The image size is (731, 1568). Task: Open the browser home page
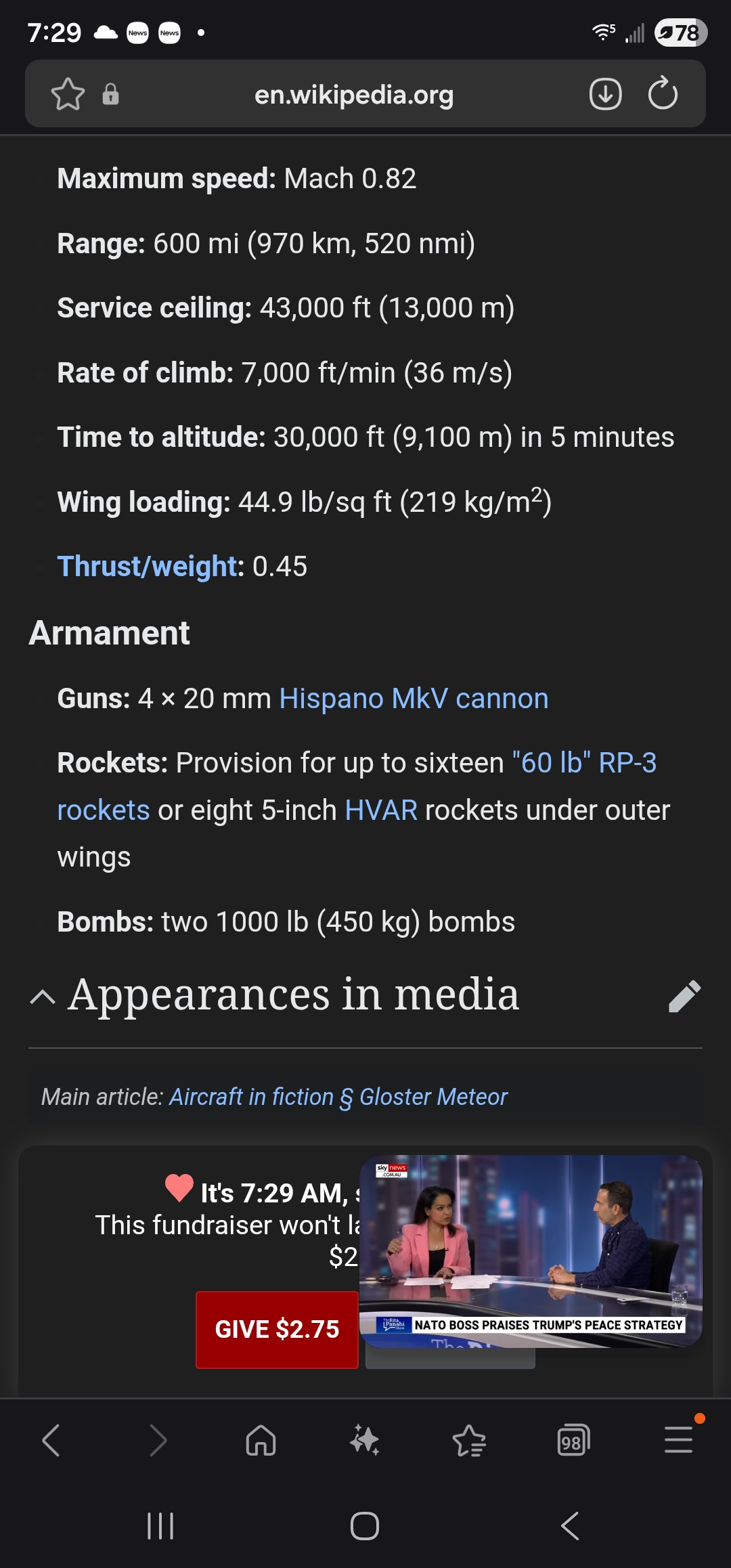pos(261,1440)
